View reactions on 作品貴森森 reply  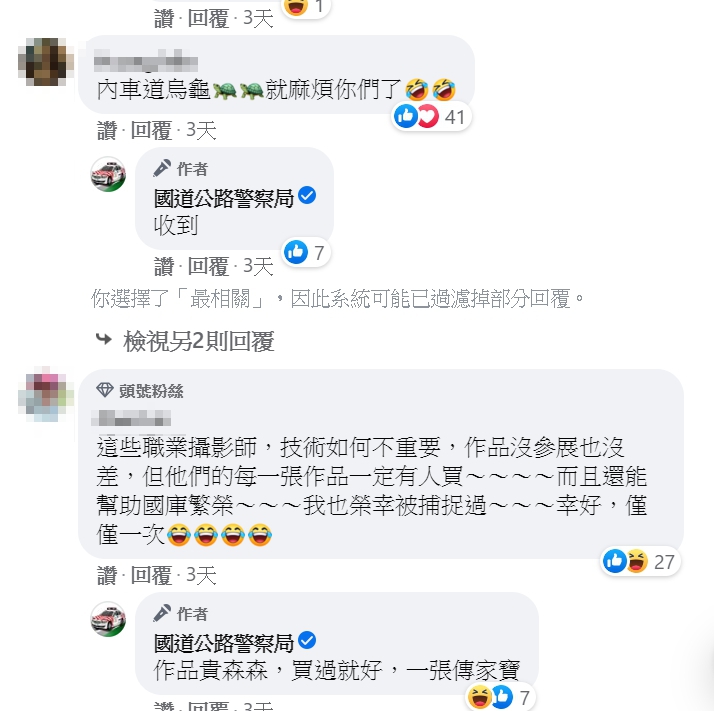(x=497, y=697)
